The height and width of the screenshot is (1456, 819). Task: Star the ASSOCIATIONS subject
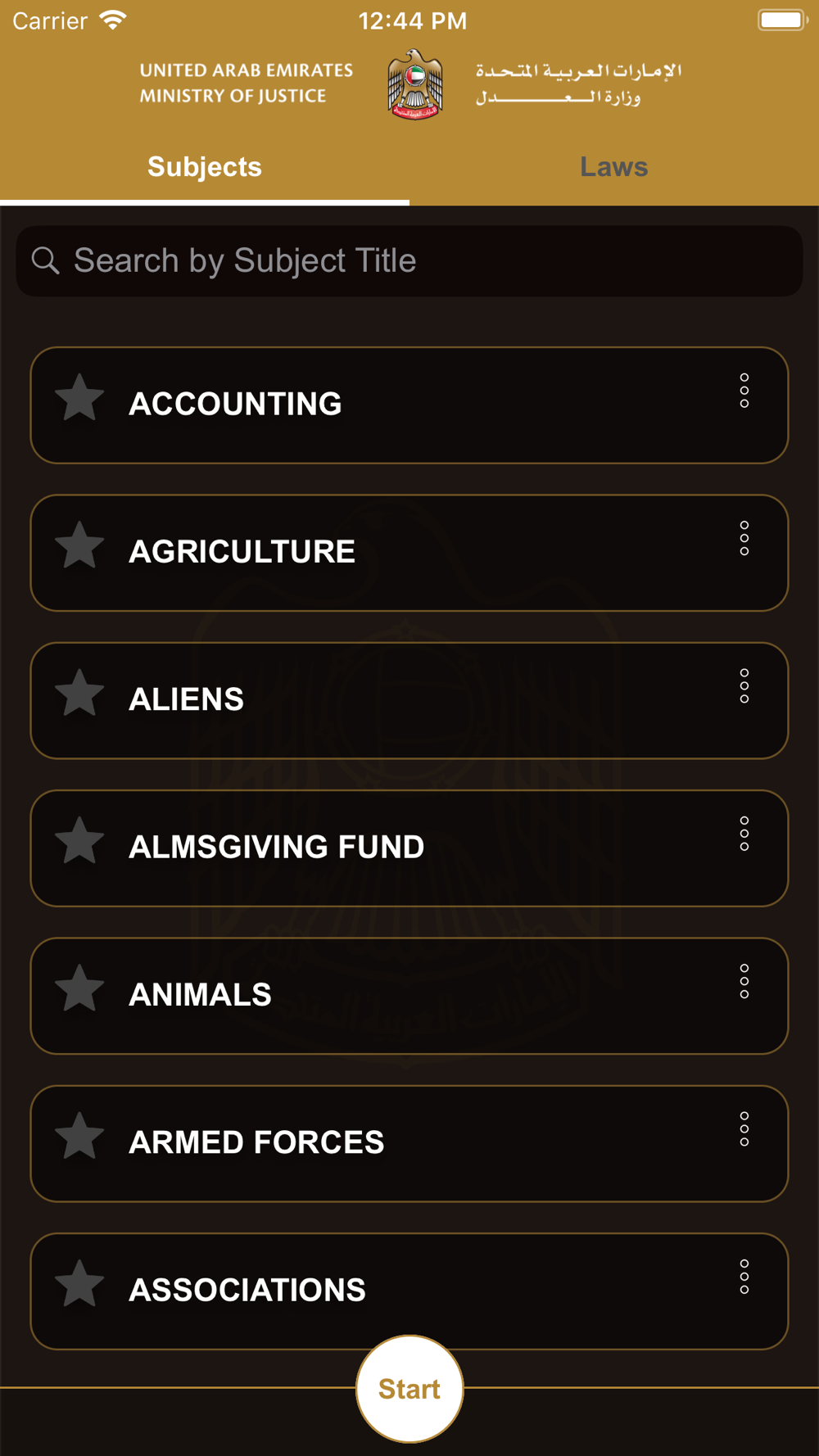(x=79, y=1284)
